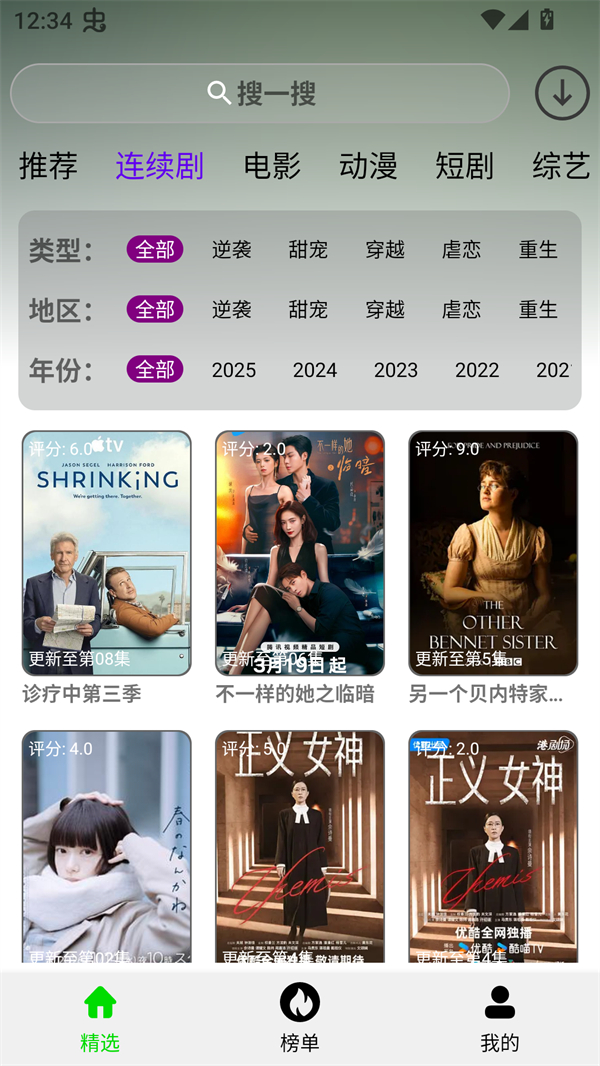Select 穿越 in the 地区 filter row
Viewport: 600px width, 1066px height.
[385, 310]
